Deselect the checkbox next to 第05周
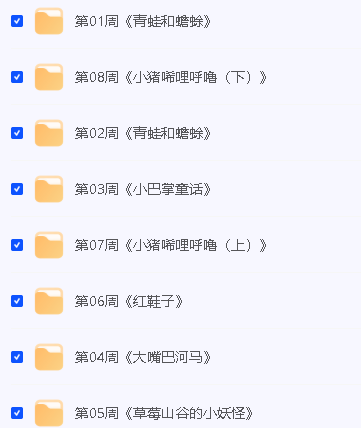 17,413
